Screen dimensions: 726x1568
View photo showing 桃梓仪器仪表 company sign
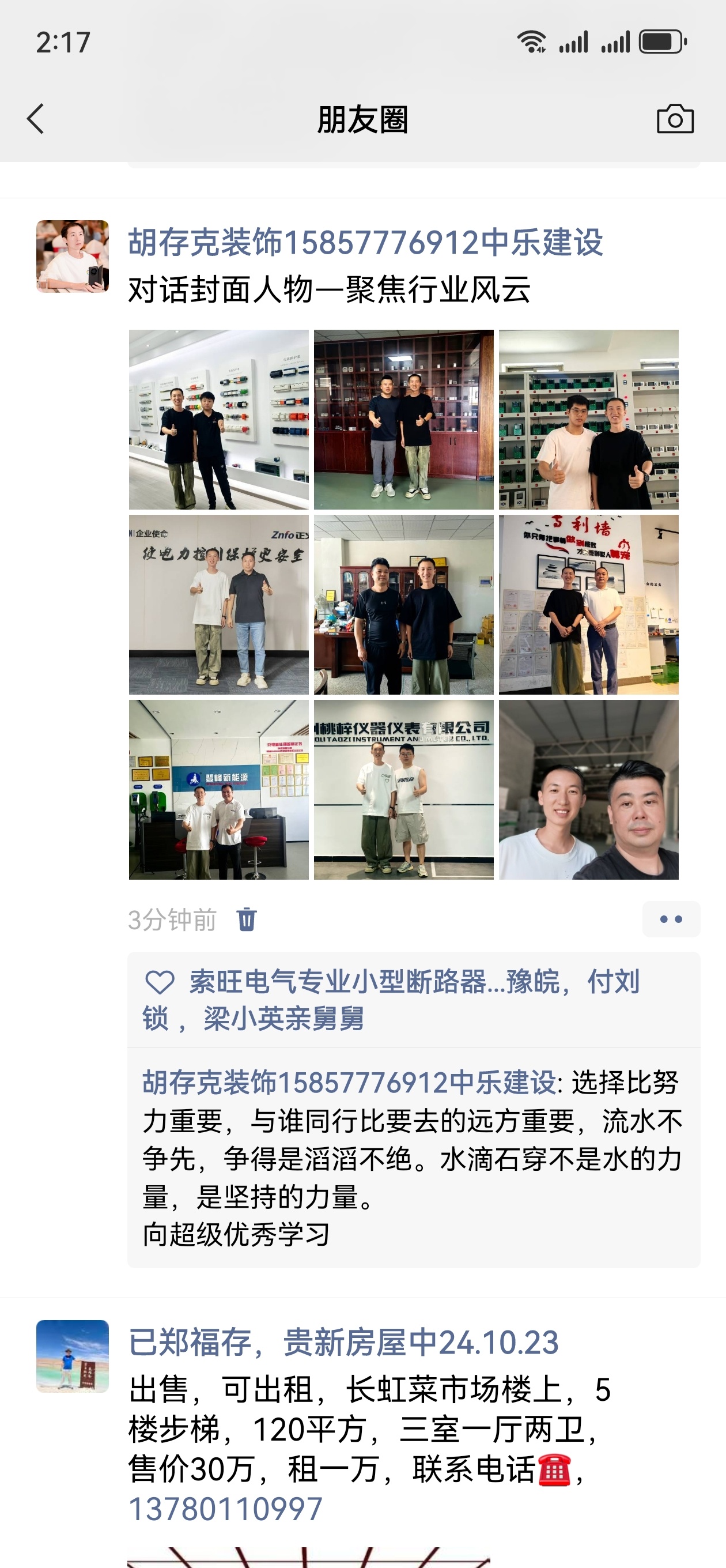[403, 790]
